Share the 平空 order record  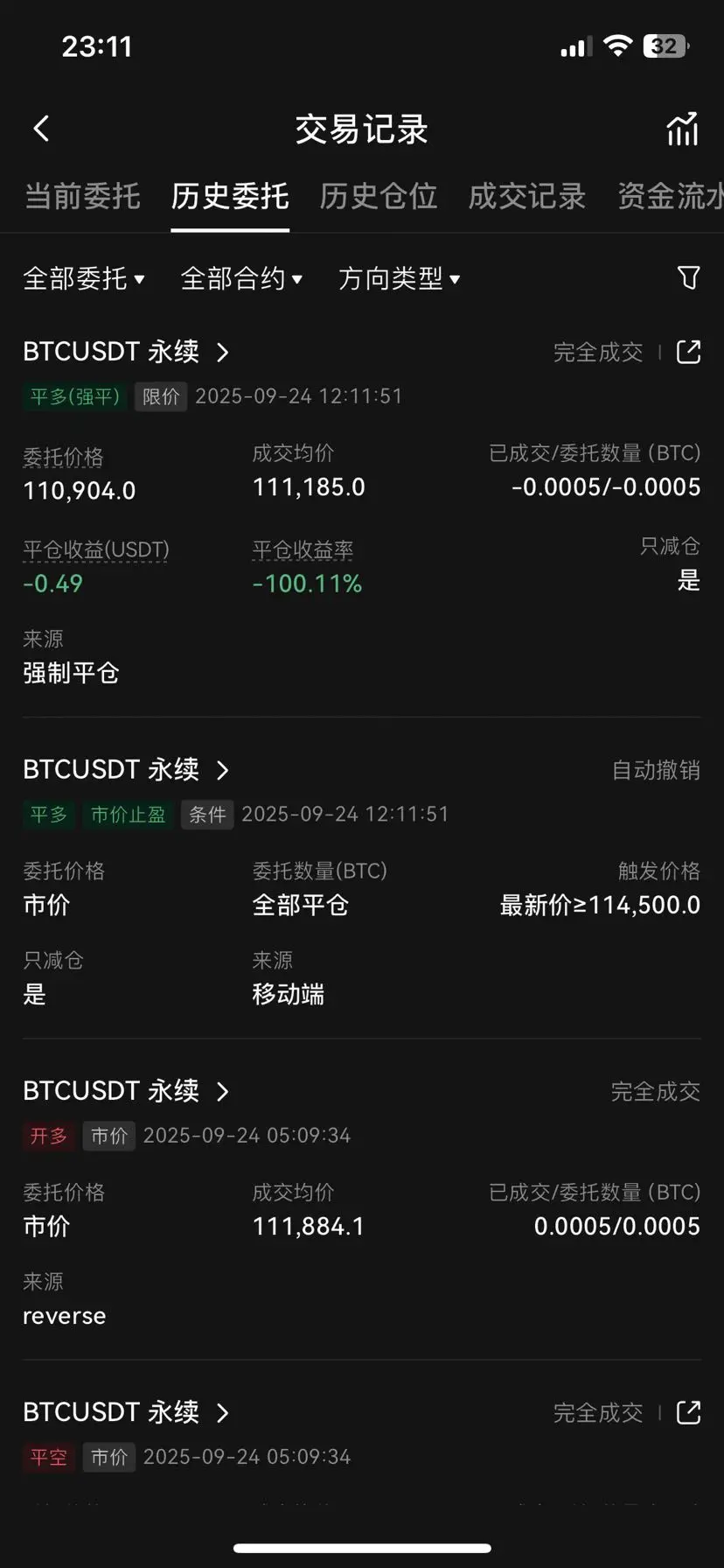coord(689,1412)
